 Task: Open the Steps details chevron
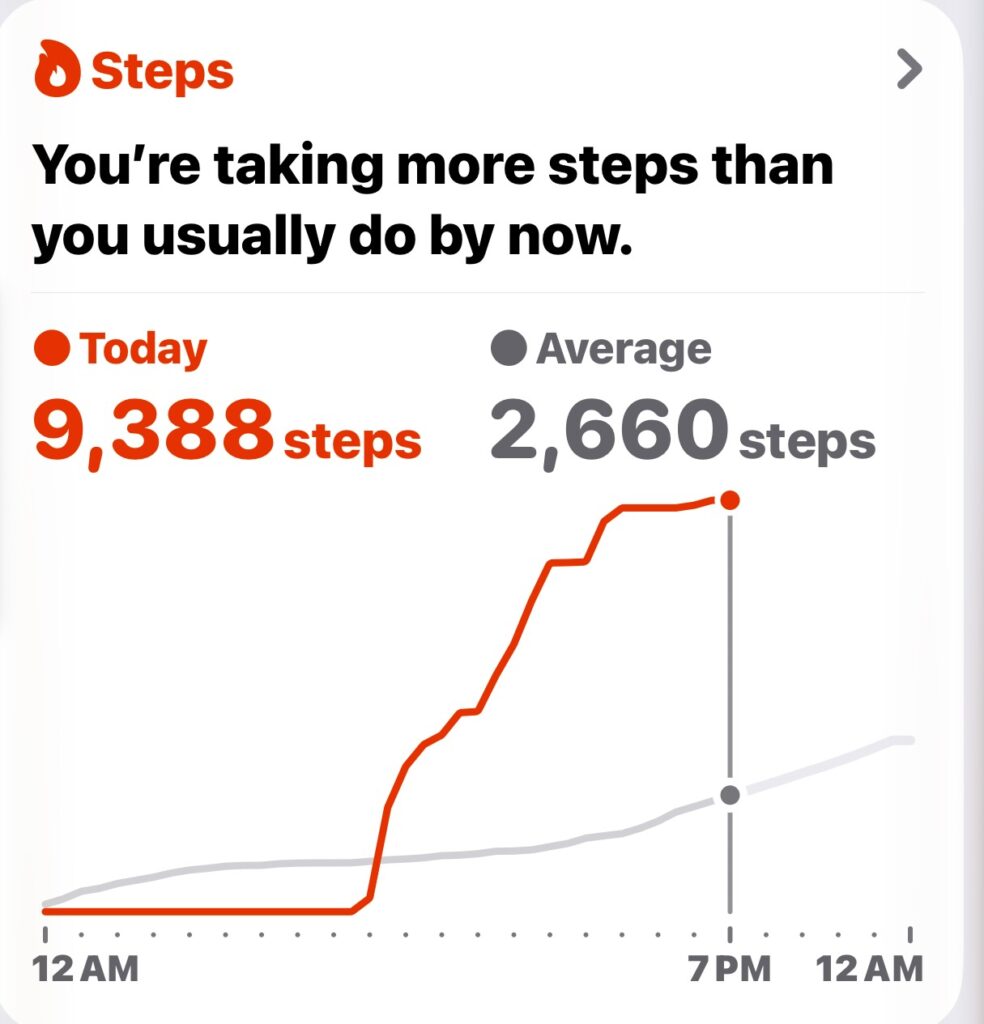(908, 72)
